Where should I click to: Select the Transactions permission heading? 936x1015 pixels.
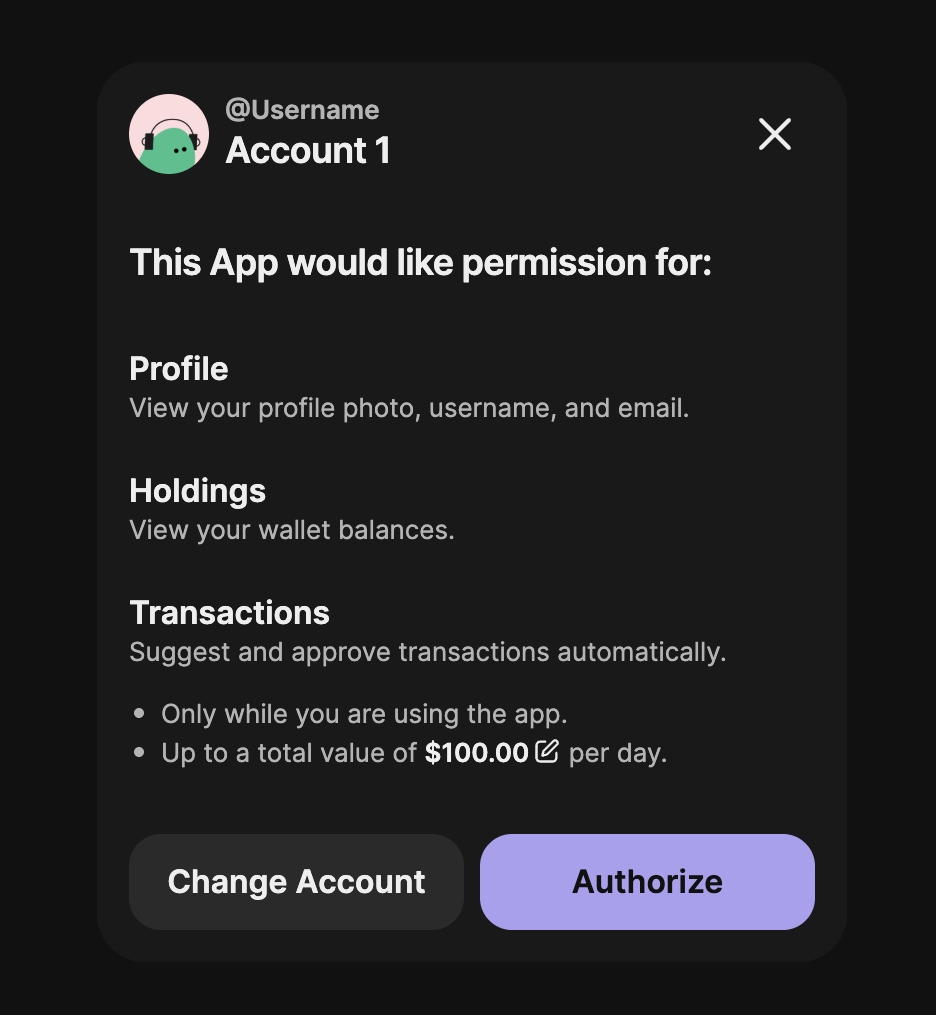click(229, 612)
